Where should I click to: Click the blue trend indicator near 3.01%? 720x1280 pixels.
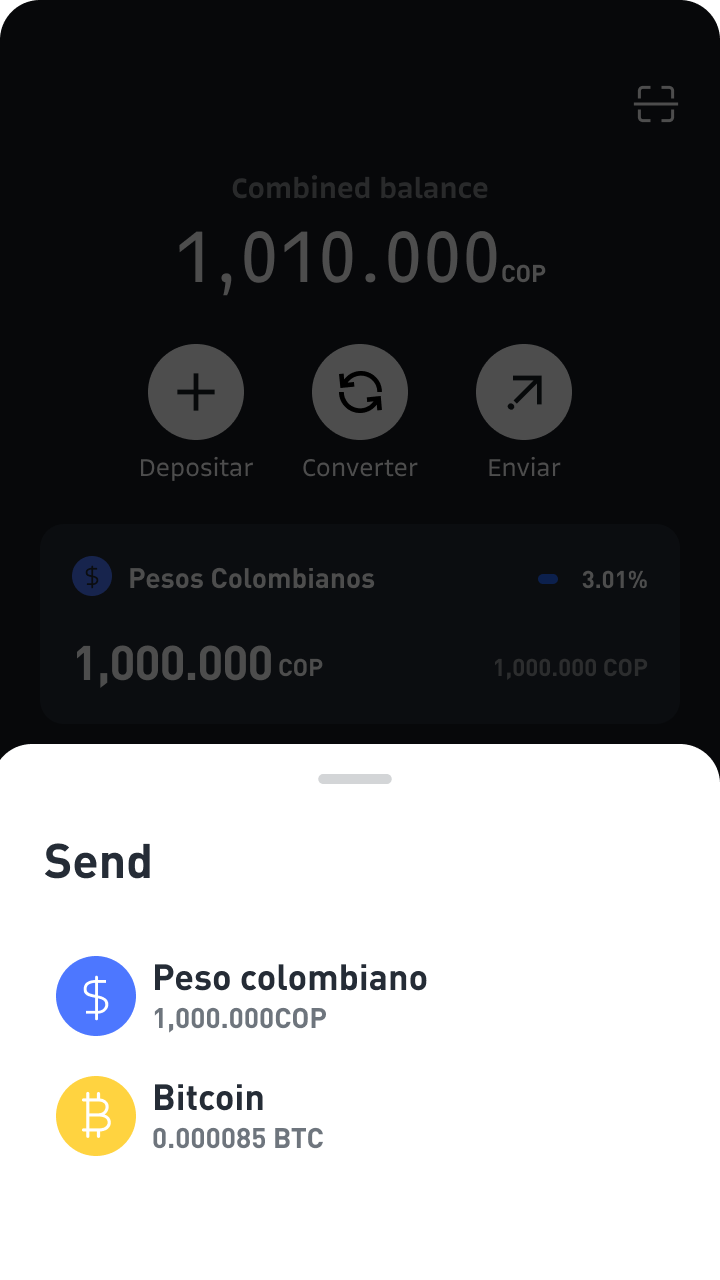[x=547, y=578]
